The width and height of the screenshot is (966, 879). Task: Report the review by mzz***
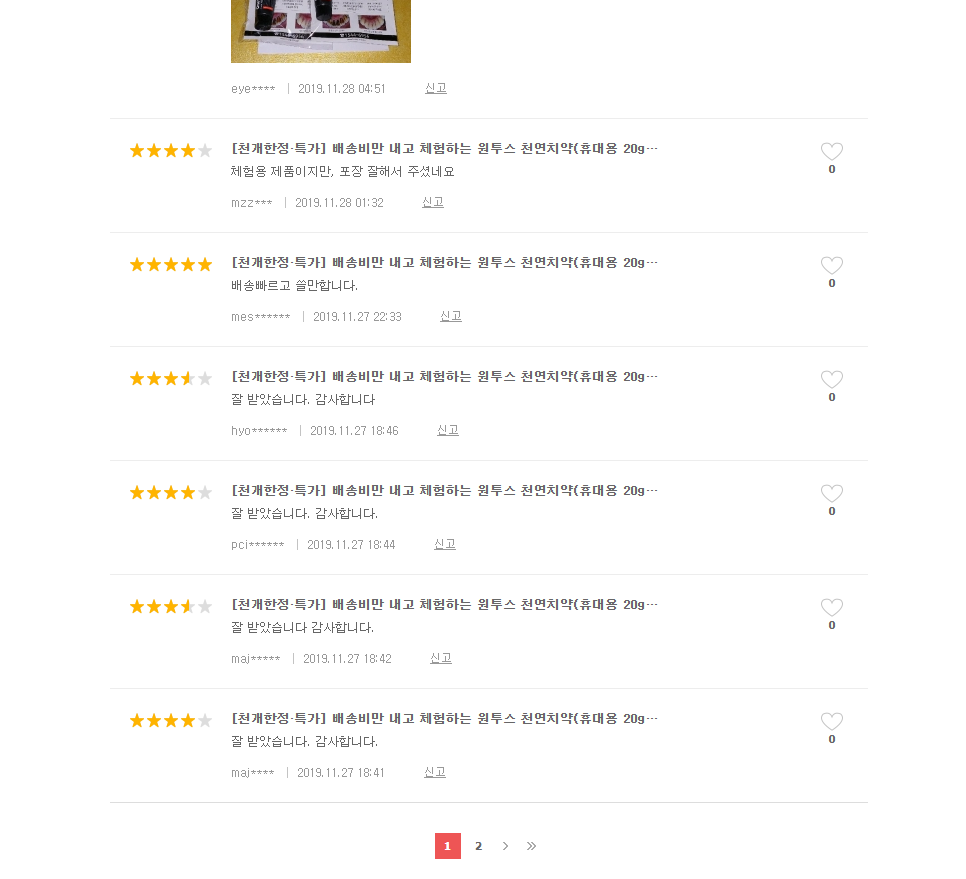432,202
